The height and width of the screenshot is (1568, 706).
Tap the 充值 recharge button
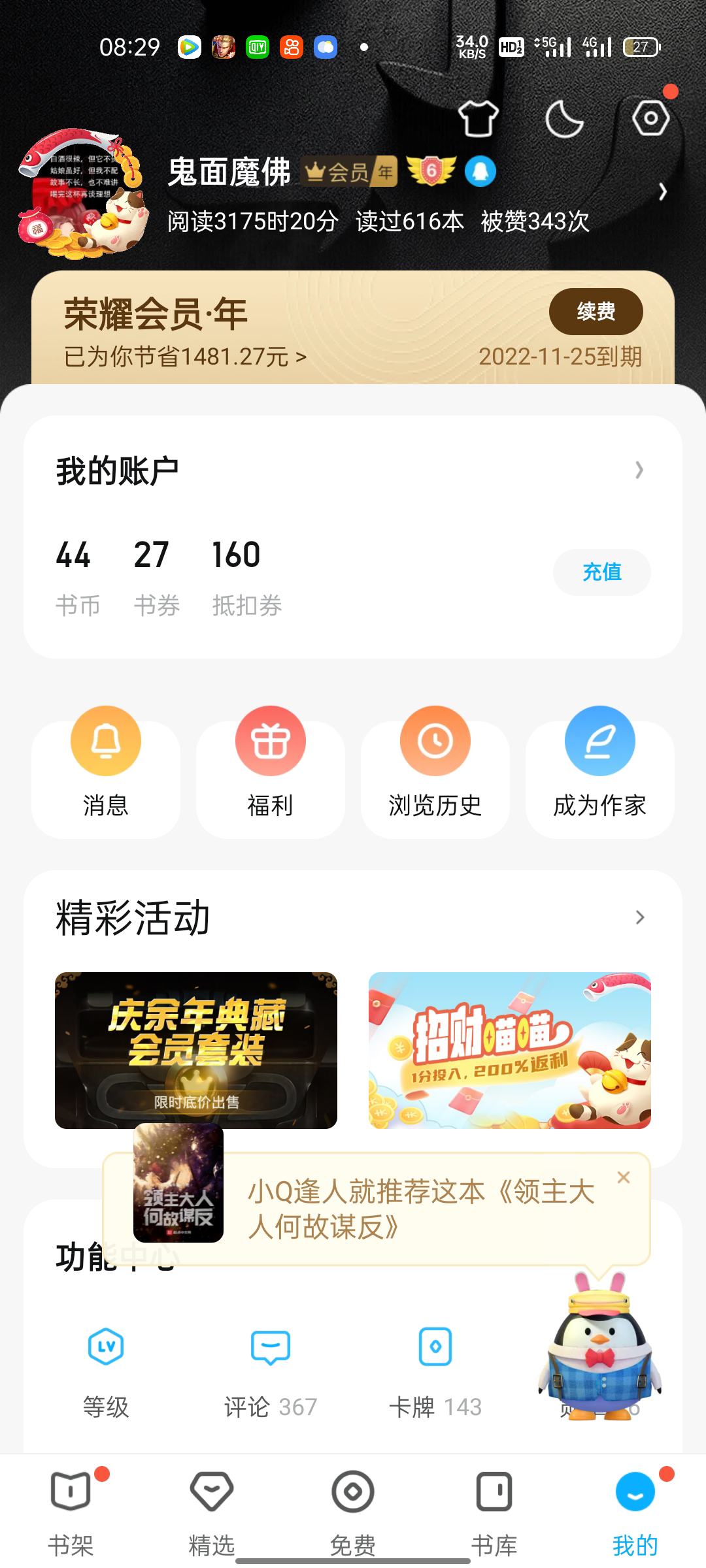pyautogui.click(x=601, y=572)
